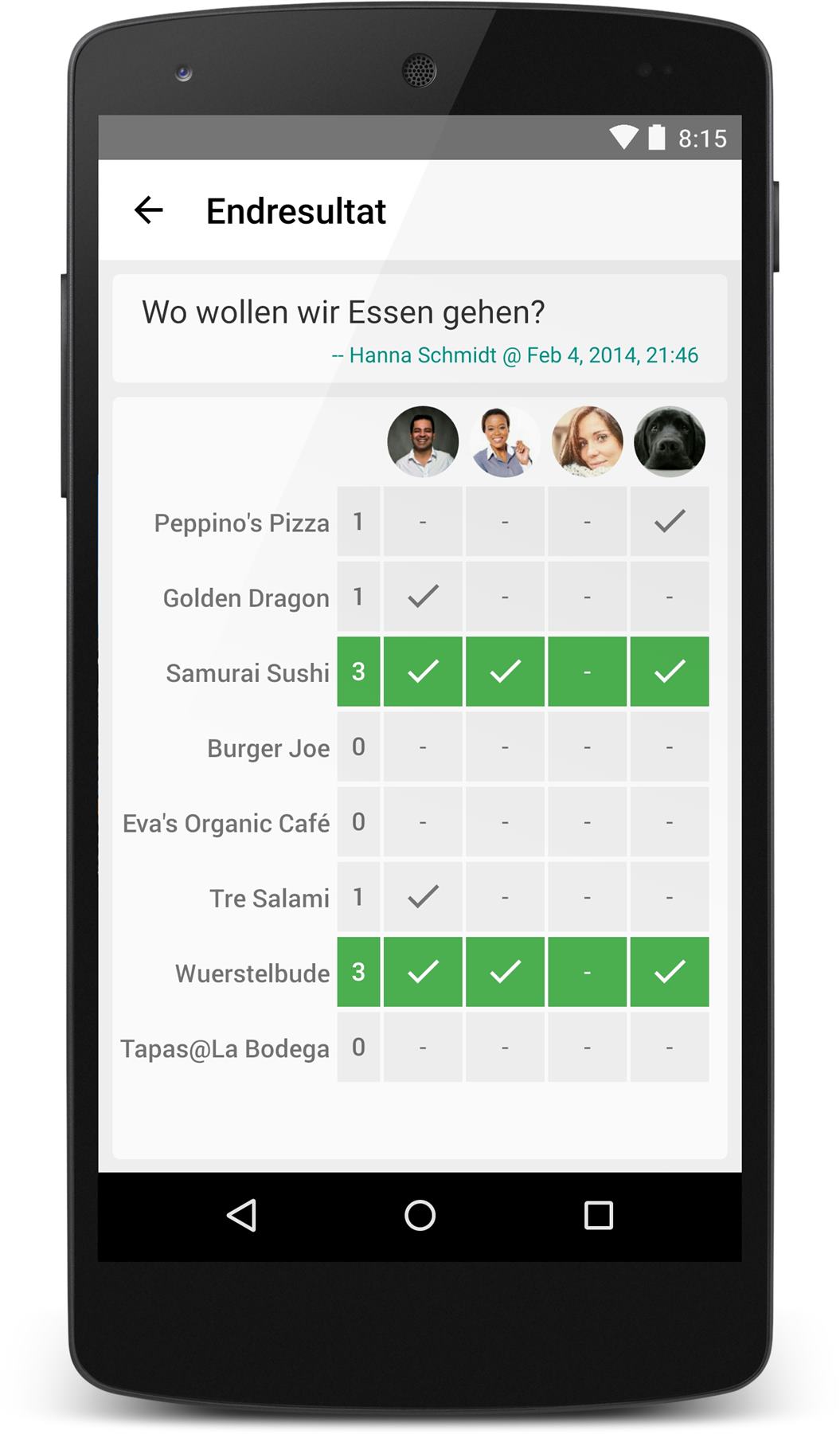Go to the home screen

coord(420,1216)
